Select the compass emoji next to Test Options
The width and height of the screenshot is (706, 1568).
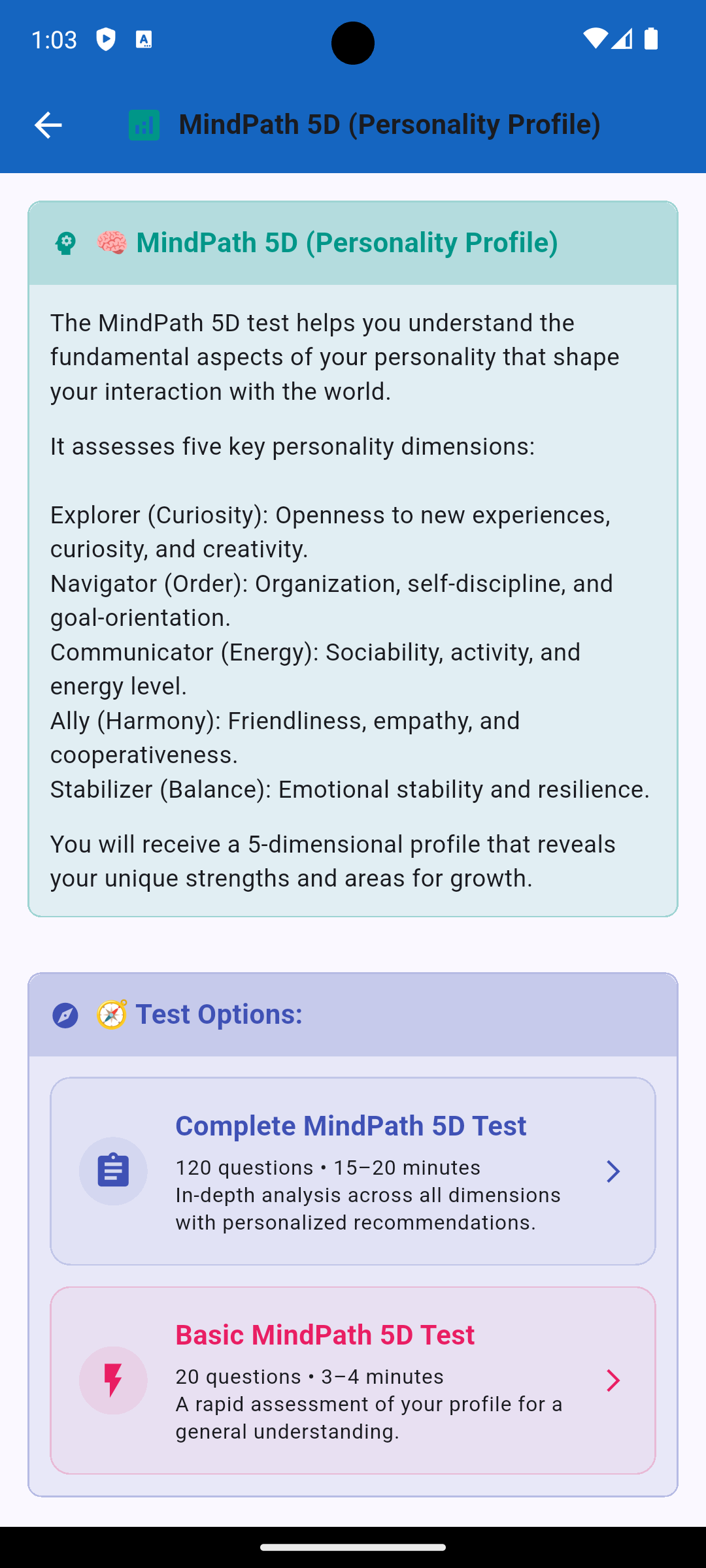[x=111, y=1014]
